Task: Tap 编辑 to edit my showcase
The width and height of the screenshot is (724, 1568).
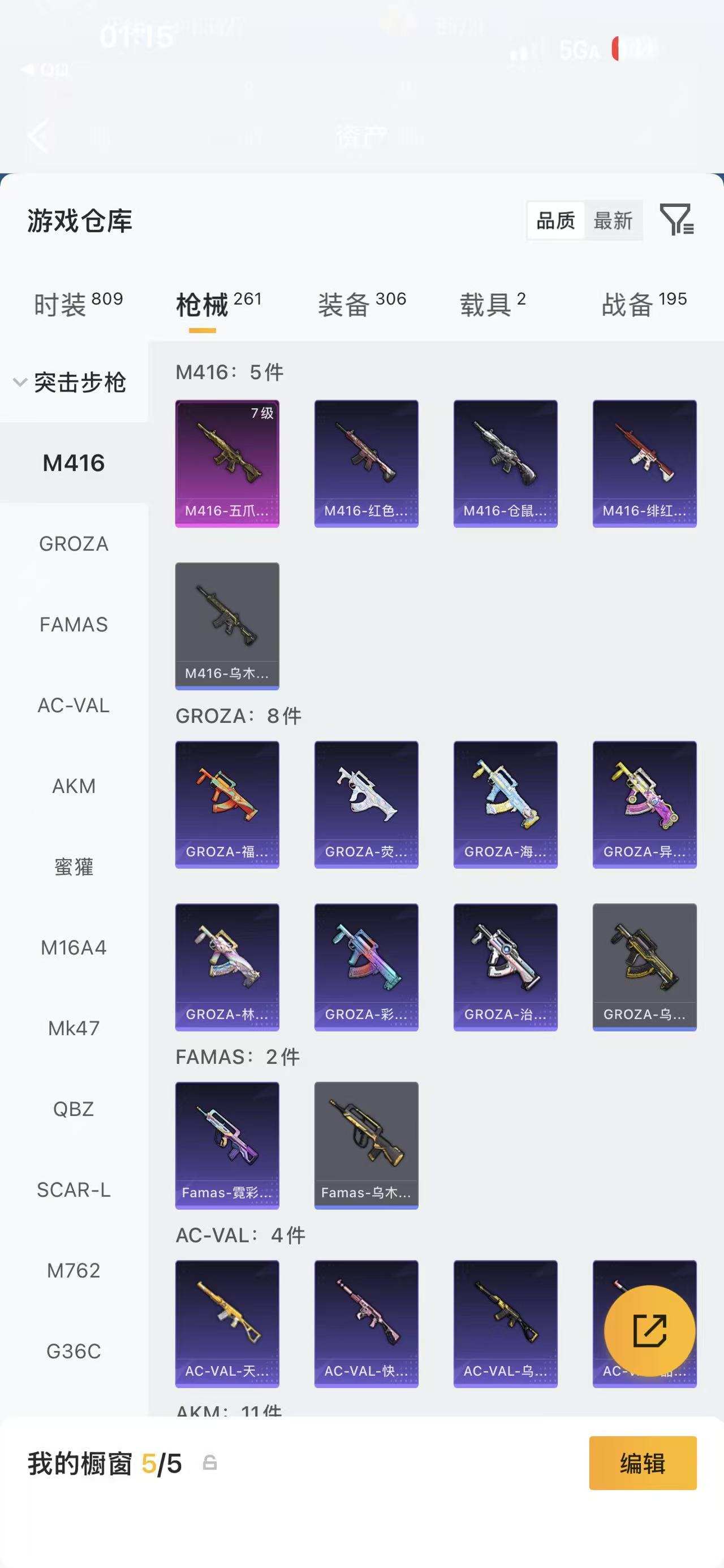Action: point(643,1463)
